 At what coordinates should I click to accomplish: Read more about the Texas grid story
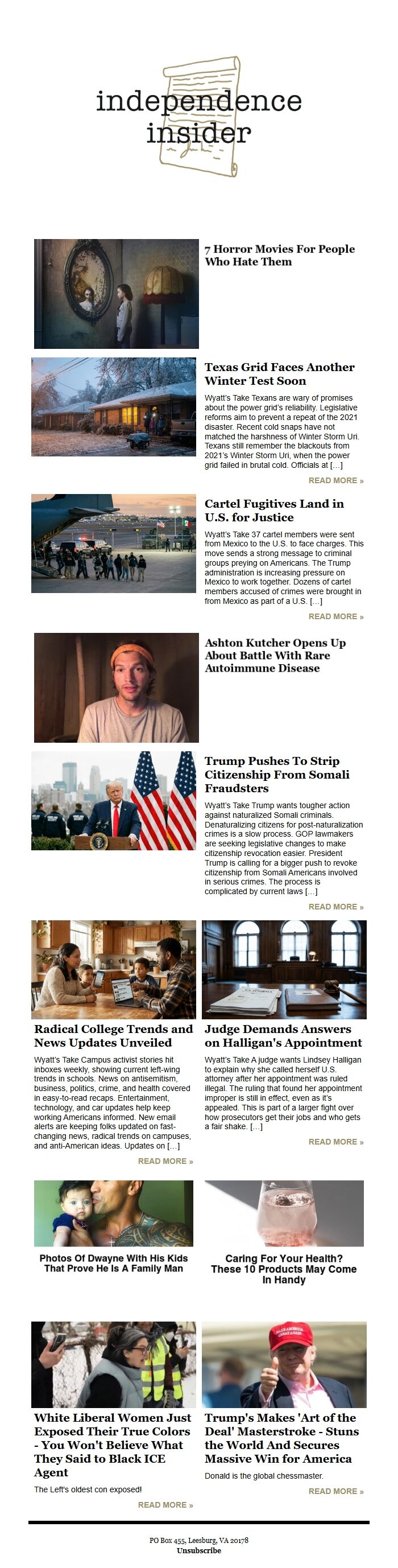coord(335,480)
